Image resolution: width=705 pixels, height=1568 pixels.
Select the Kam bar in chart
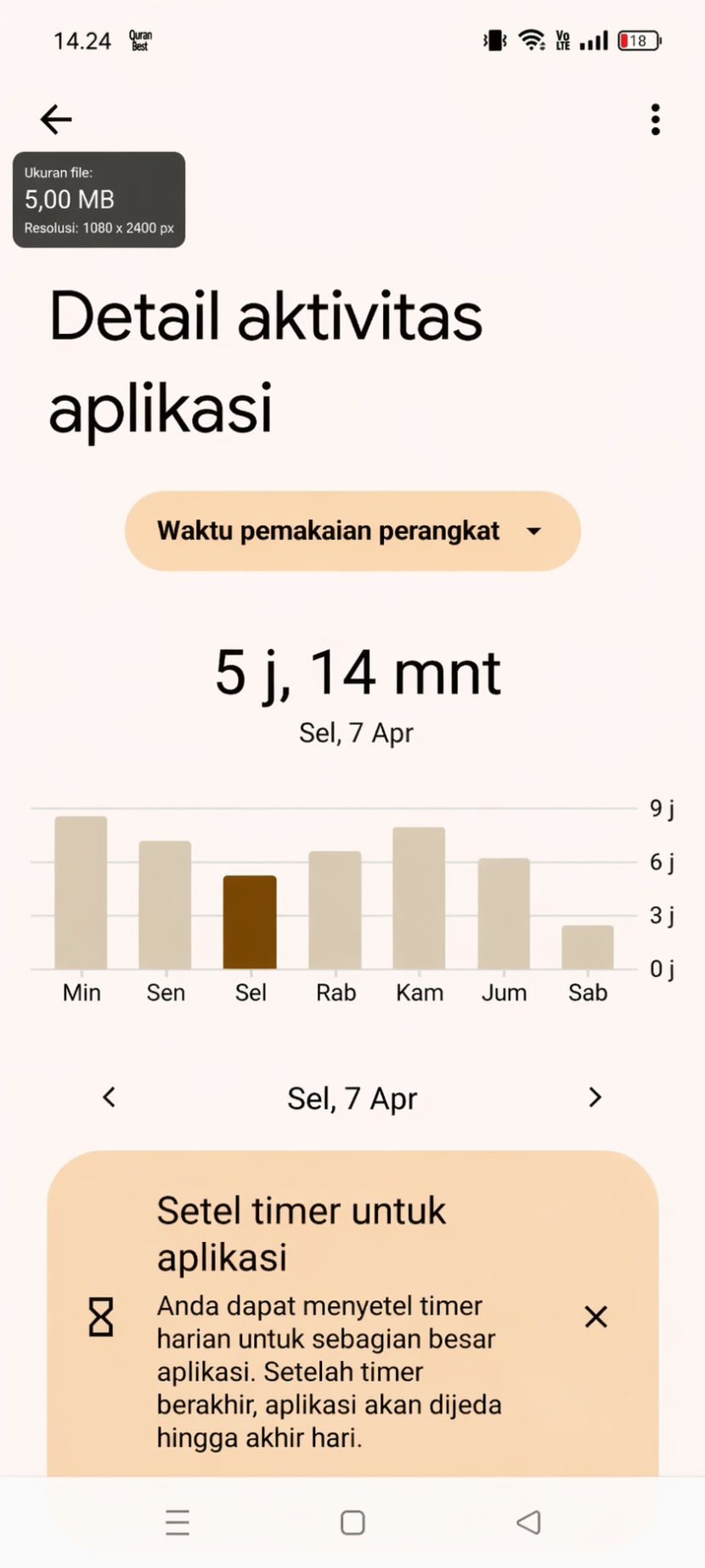click(419, 898)
